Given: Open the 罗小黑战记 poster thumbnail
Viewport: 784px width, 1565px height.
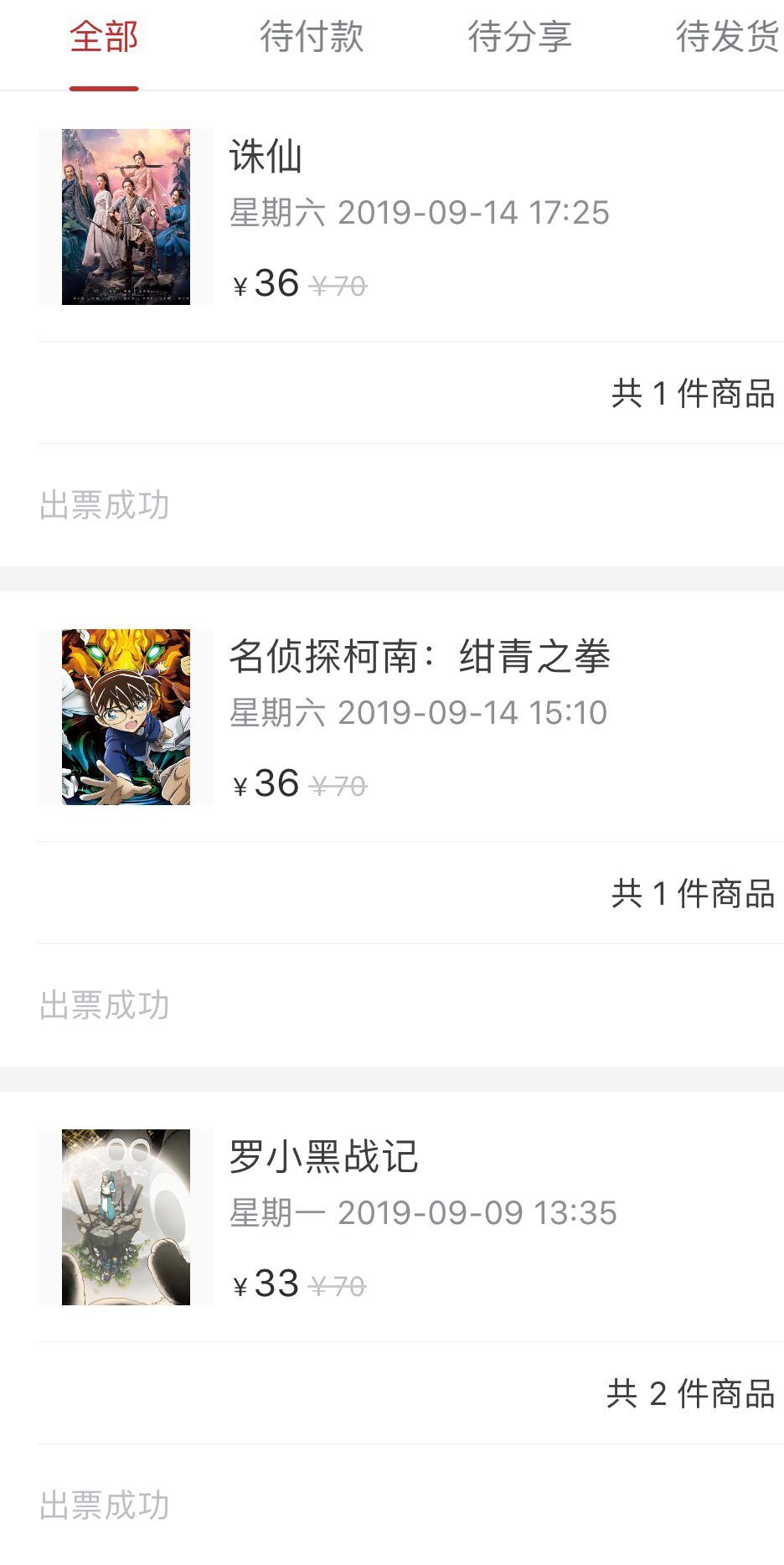Looking at the screenshot, I should 125,1215.
